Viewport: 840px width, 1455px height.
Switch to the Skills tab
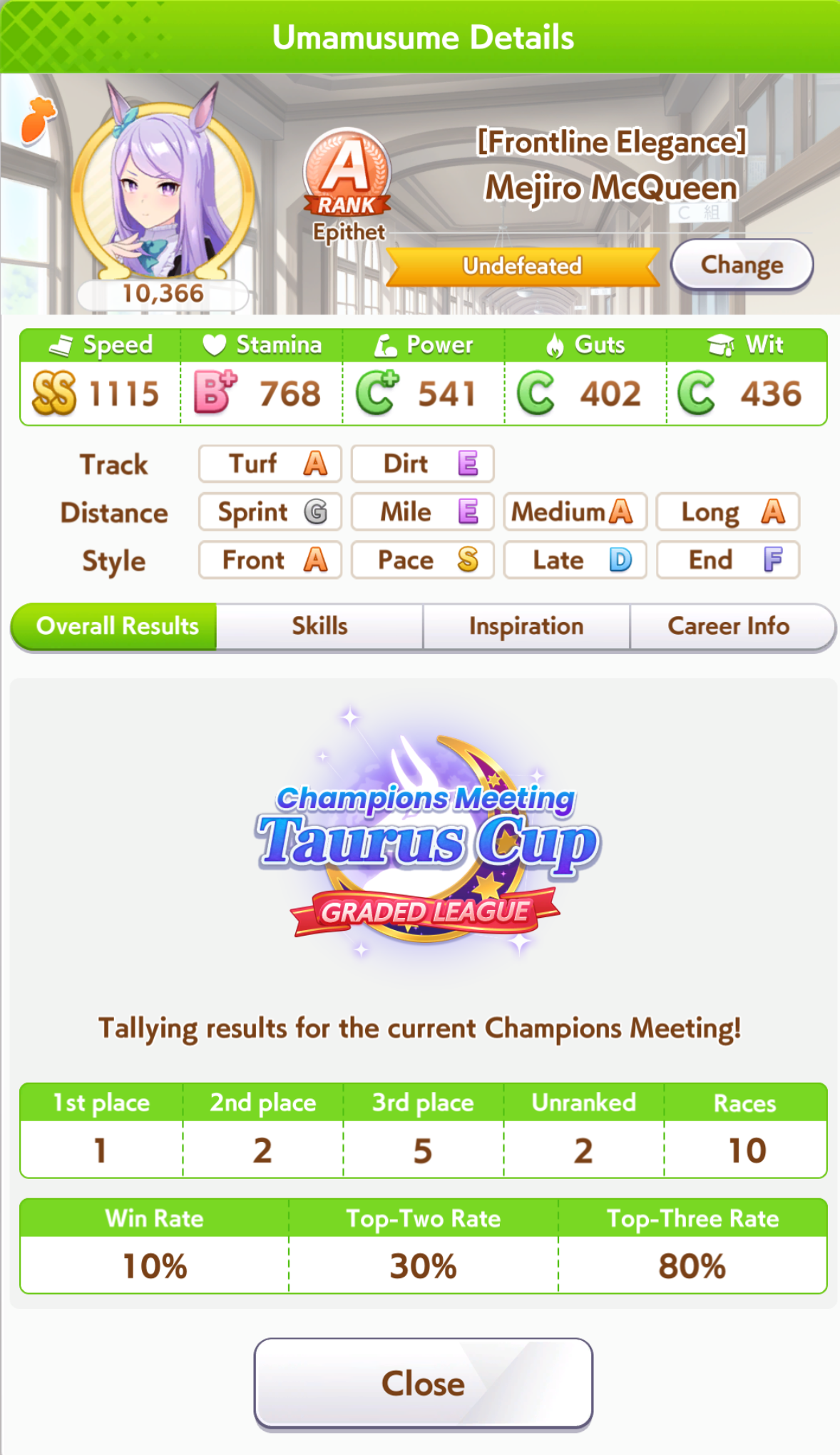point(319,626)
